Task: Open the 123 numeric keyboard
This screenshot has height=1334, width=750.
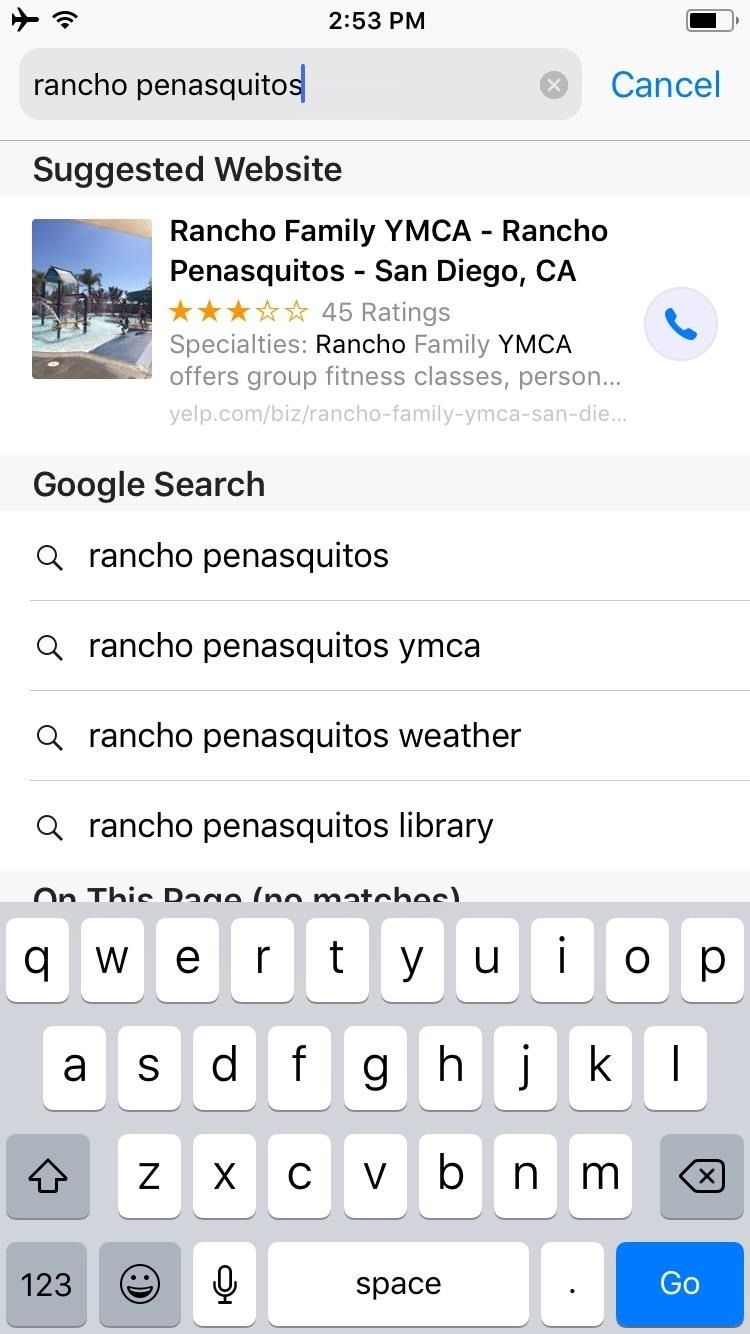Action: [x=46, y=1284]
